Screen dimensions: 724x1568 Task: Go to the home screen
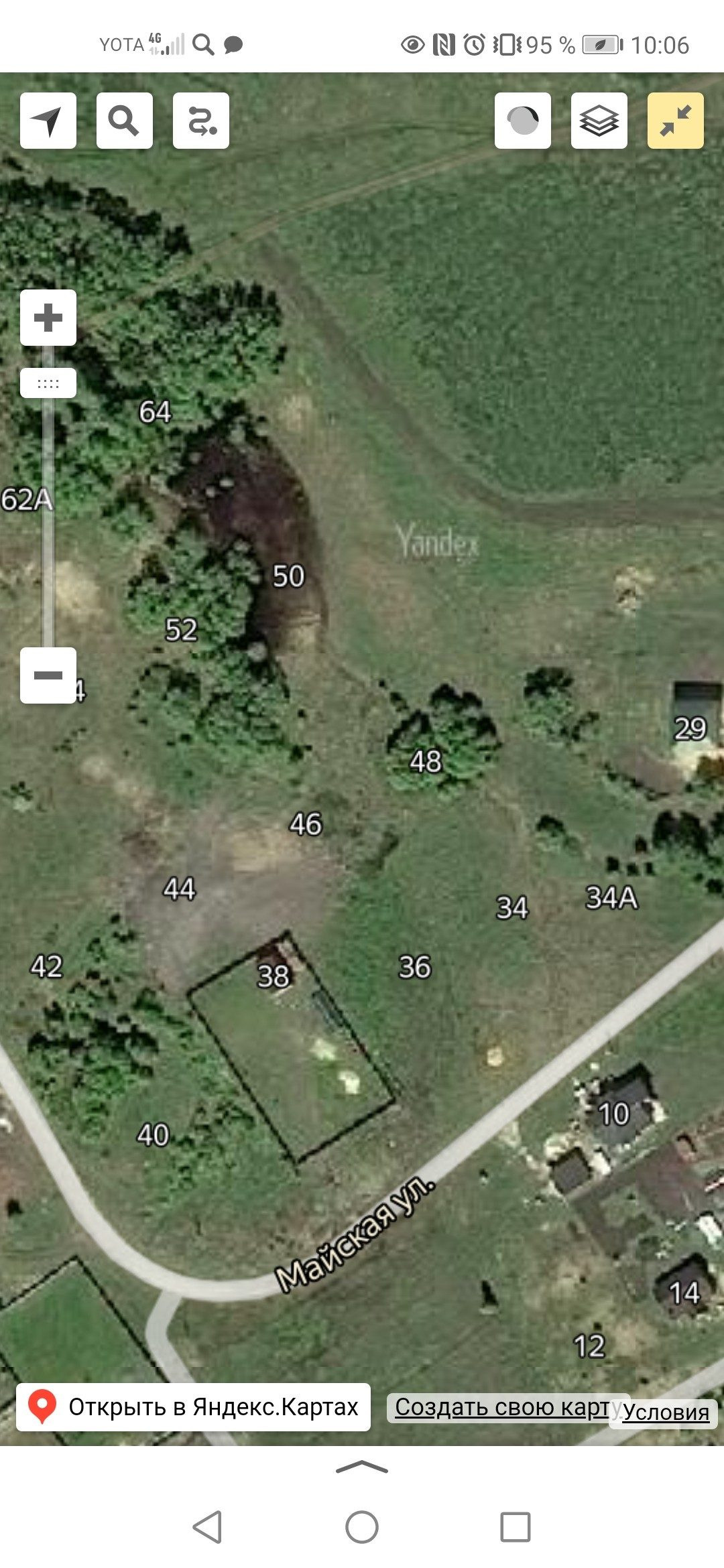coord(362,1527)
